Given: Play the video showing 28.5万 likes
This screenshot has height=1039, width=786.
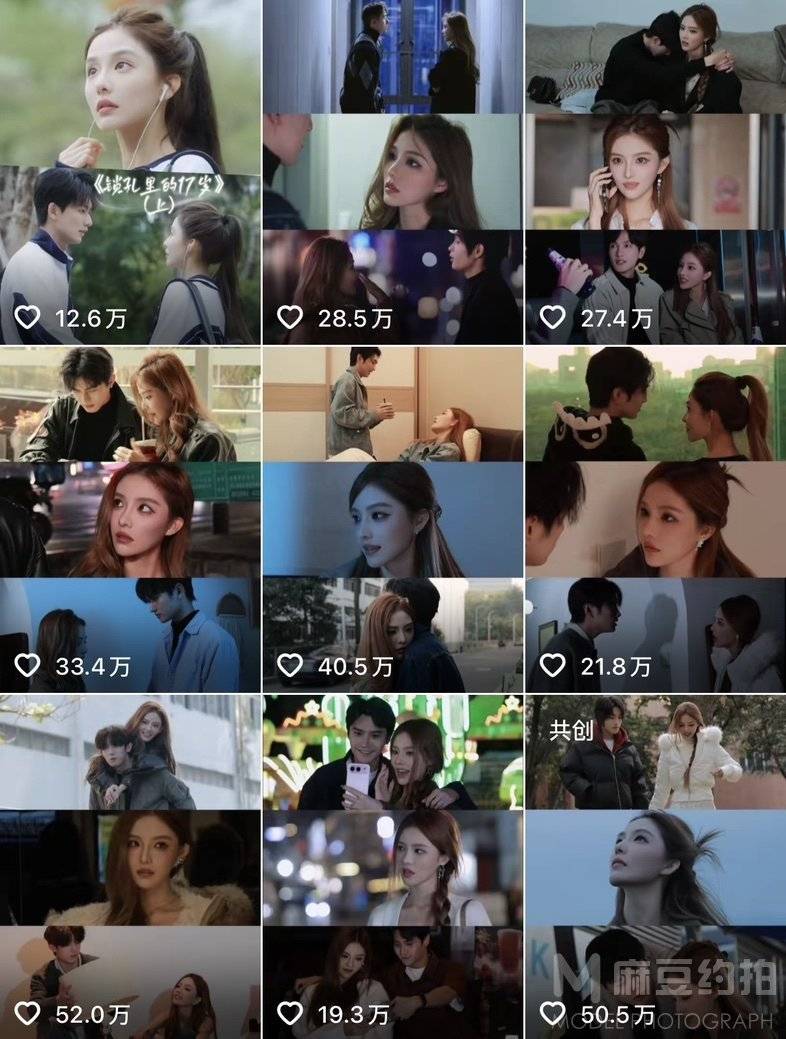Looking at the screenshot, I should point(392,172).
